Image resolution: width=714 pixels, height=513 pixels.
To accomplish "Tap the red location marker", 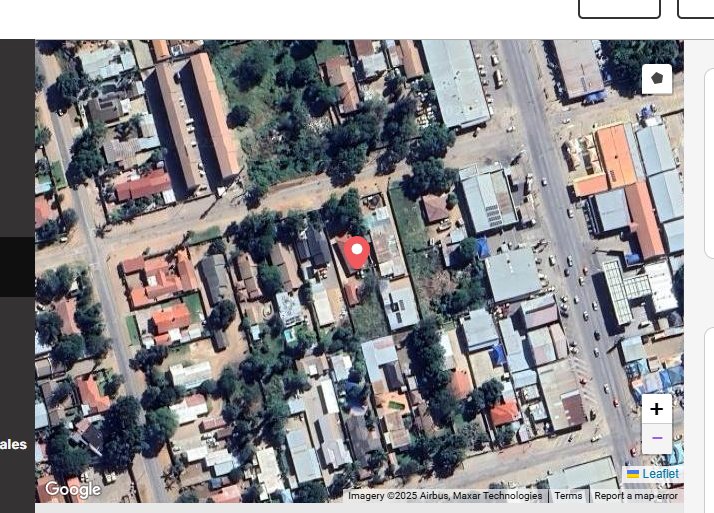I will pyautogui.click(x=357, y=251).
